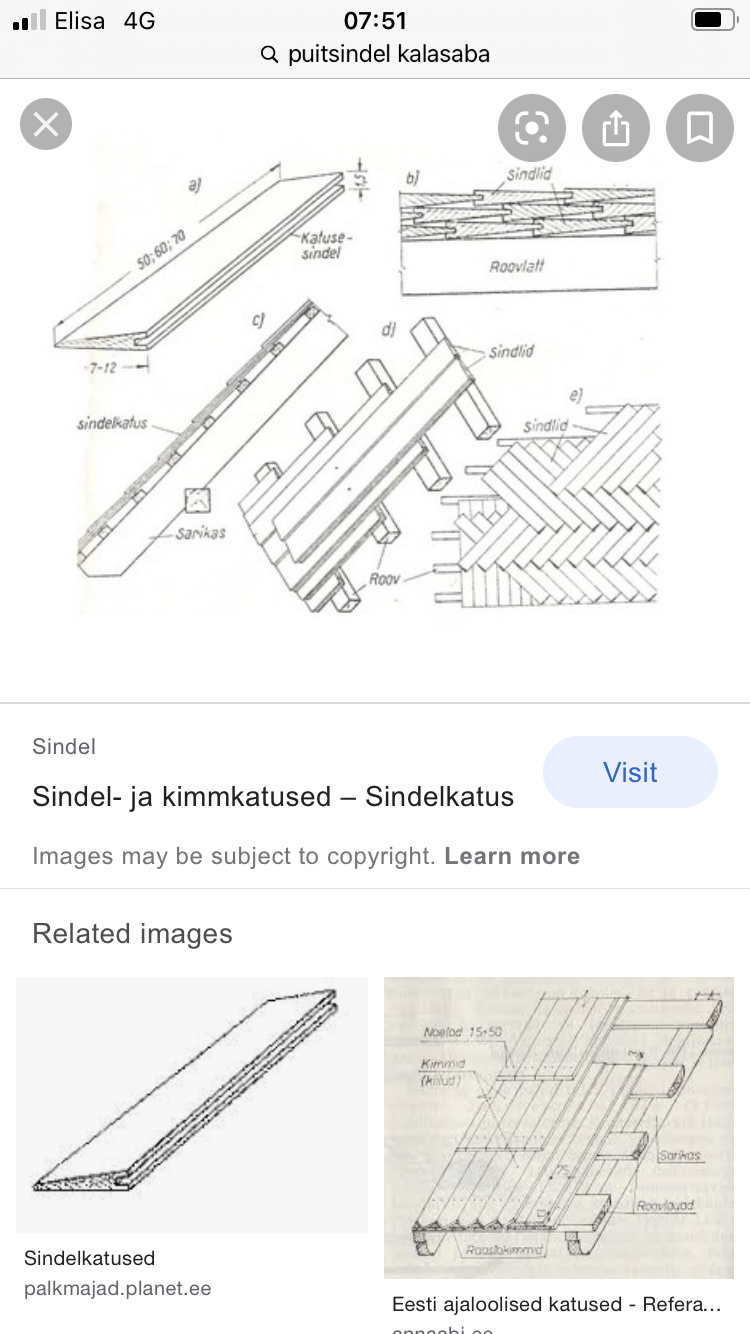750x1334 pixels.
Task: Share this image
Action: point(616,128)
